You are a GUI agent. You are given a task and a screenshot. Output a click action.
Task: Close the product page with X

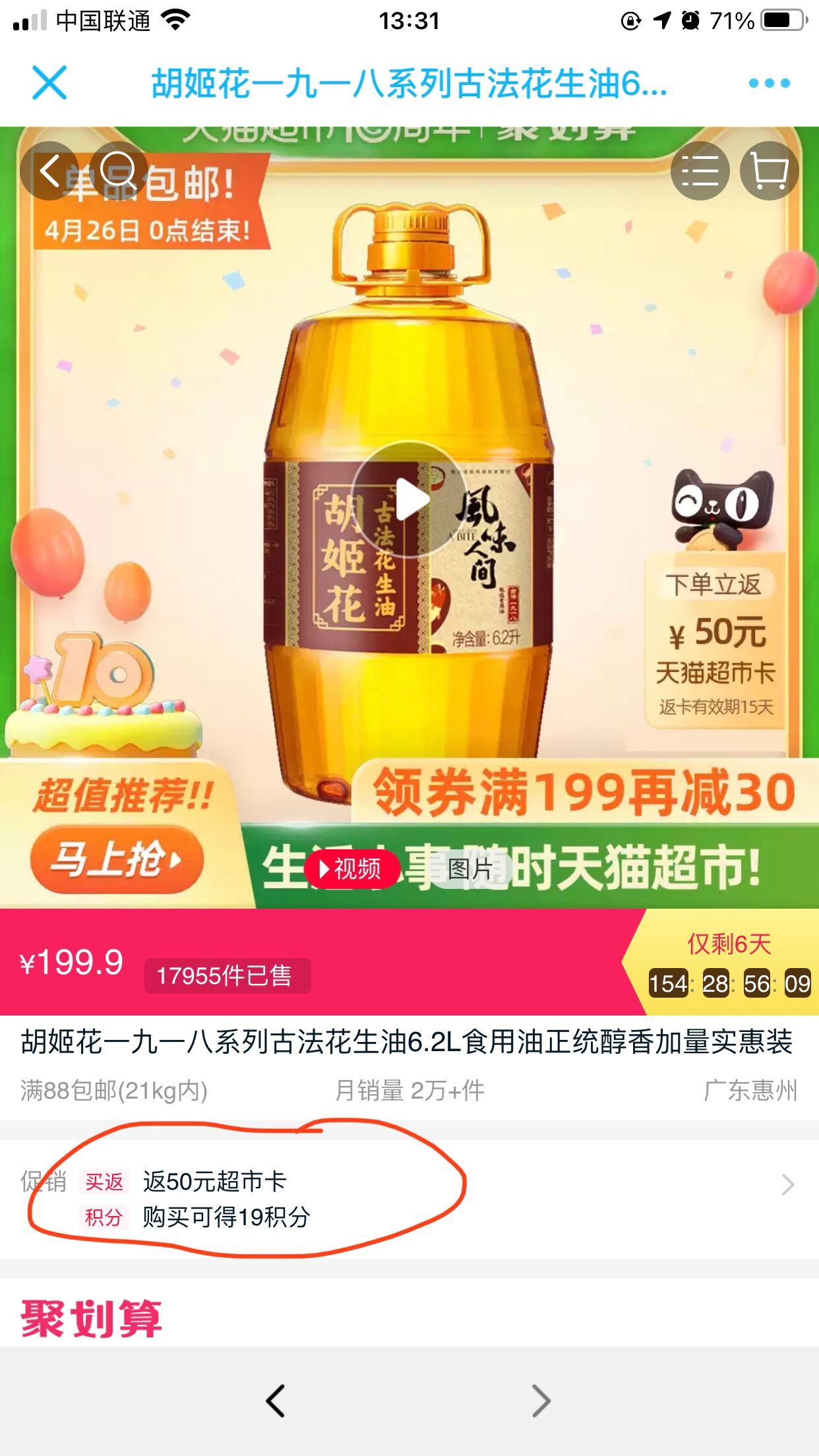49,83
